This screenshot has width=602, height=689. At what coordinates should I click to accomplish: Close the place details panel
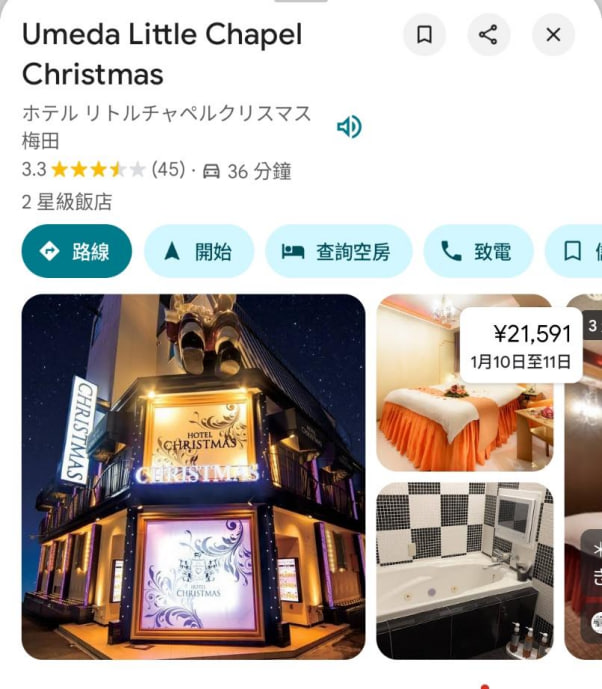(x=553, y=35)
